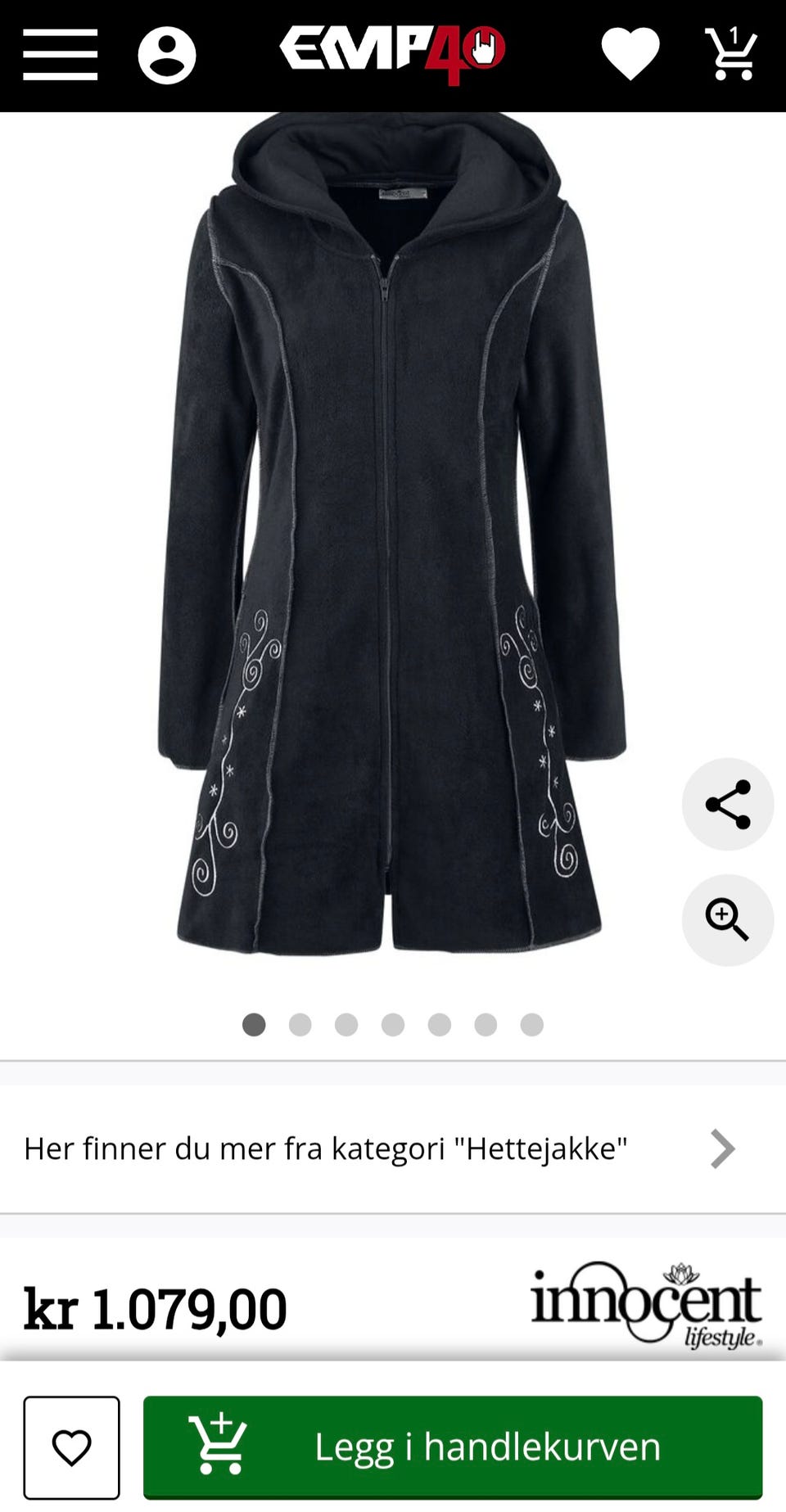
Task: Go to the EMP home logo
Action: 392,54
